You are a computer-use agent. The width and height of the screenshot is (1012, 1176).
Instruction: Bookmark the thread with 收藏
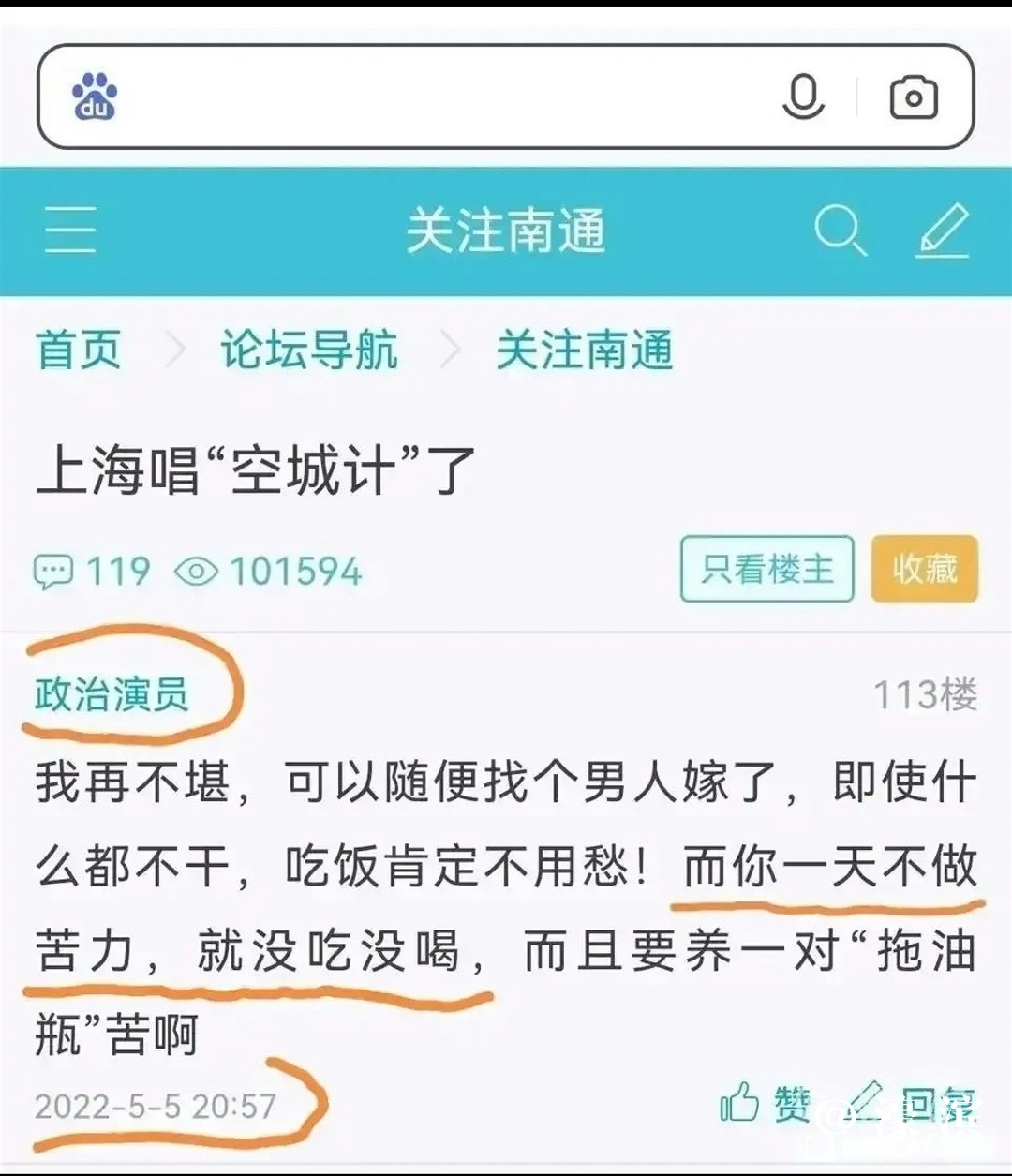pyautogui.click(x=924, y=569)
